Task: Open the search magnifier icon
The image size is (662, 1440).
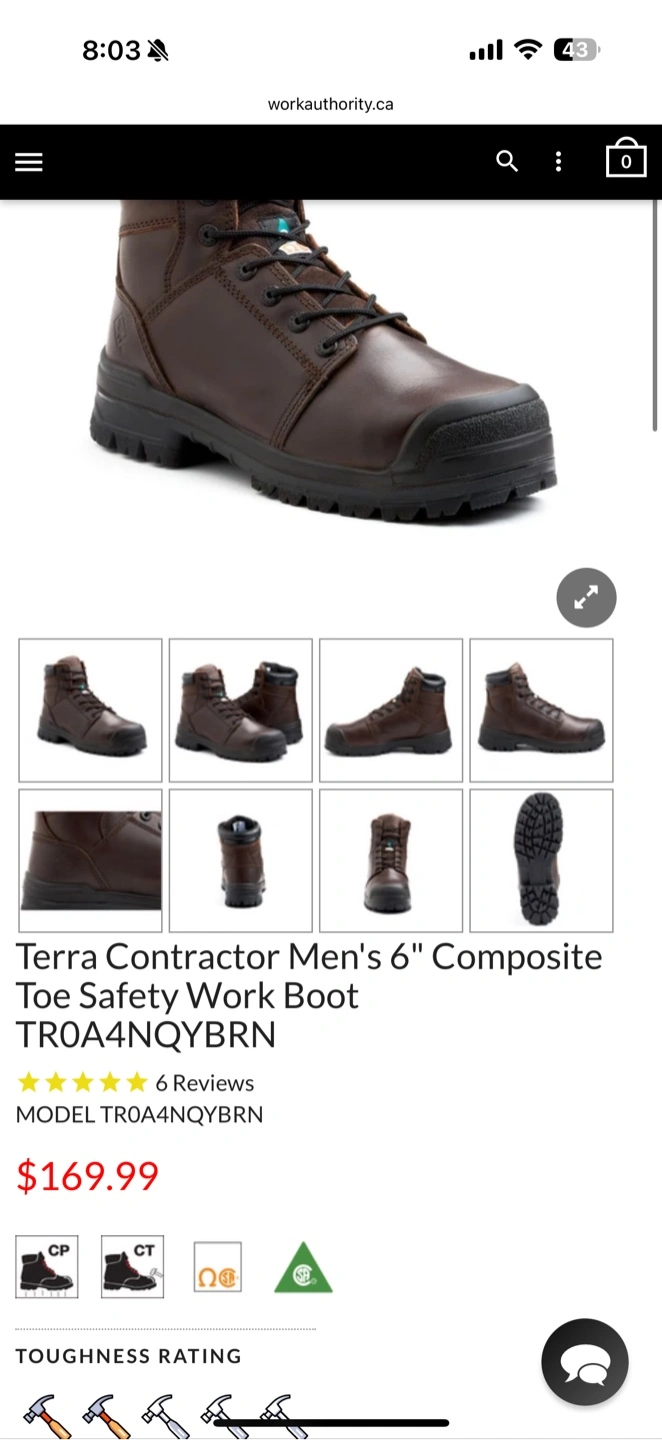Action: pos(507,161)
